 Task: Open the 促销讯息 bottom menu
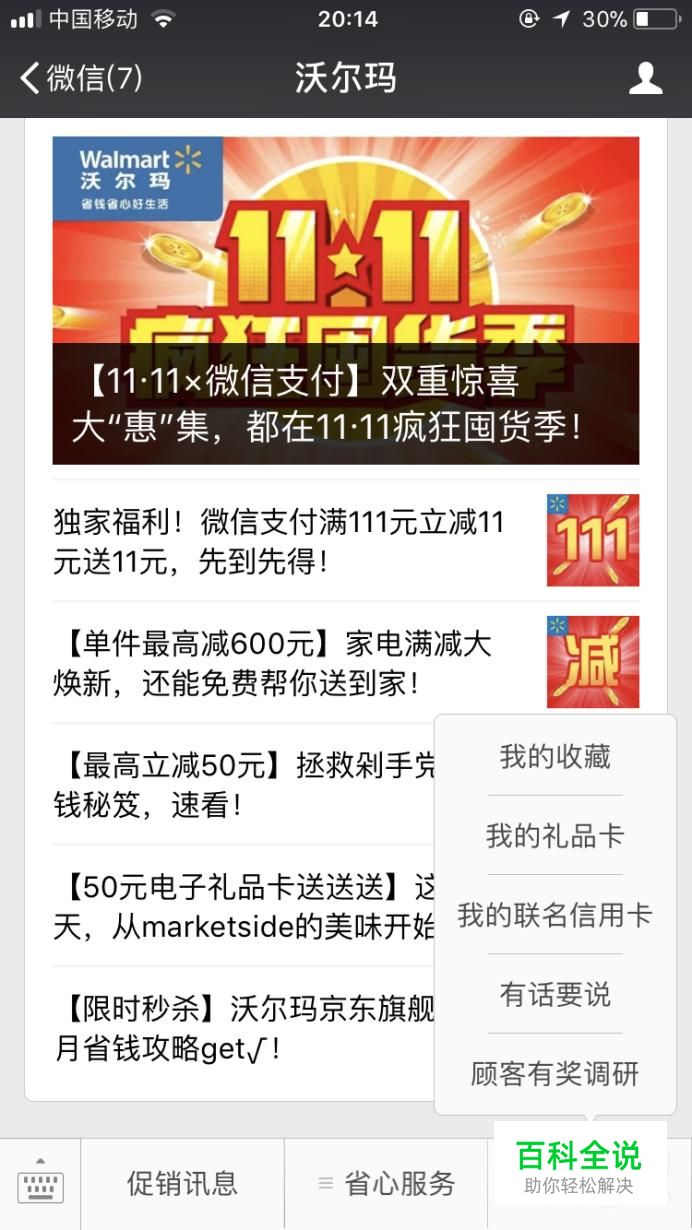click(x=182, y=1184)
